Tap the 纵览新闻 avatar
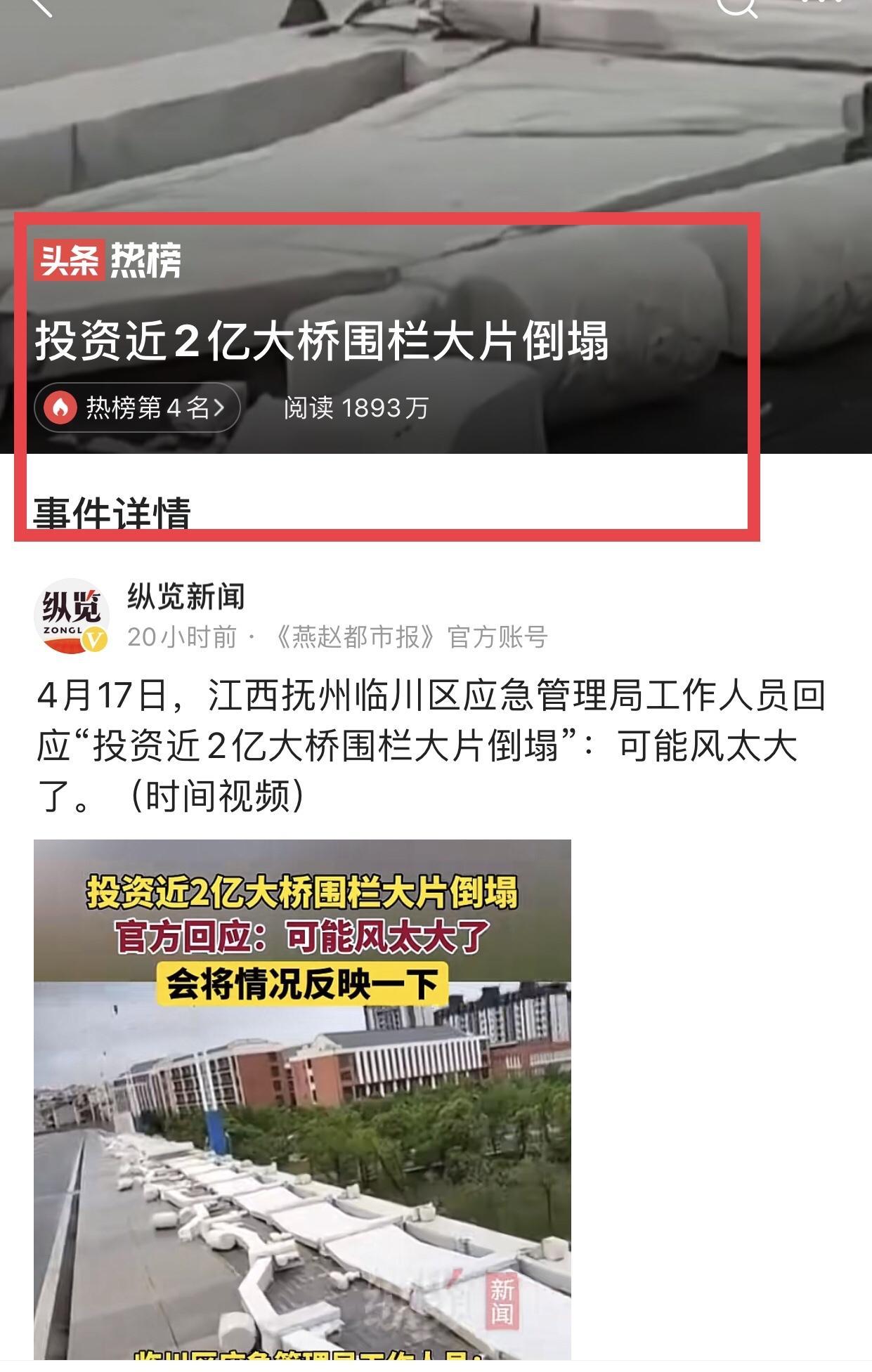Viewport: 872px width, 1372px height. point(71,615)
